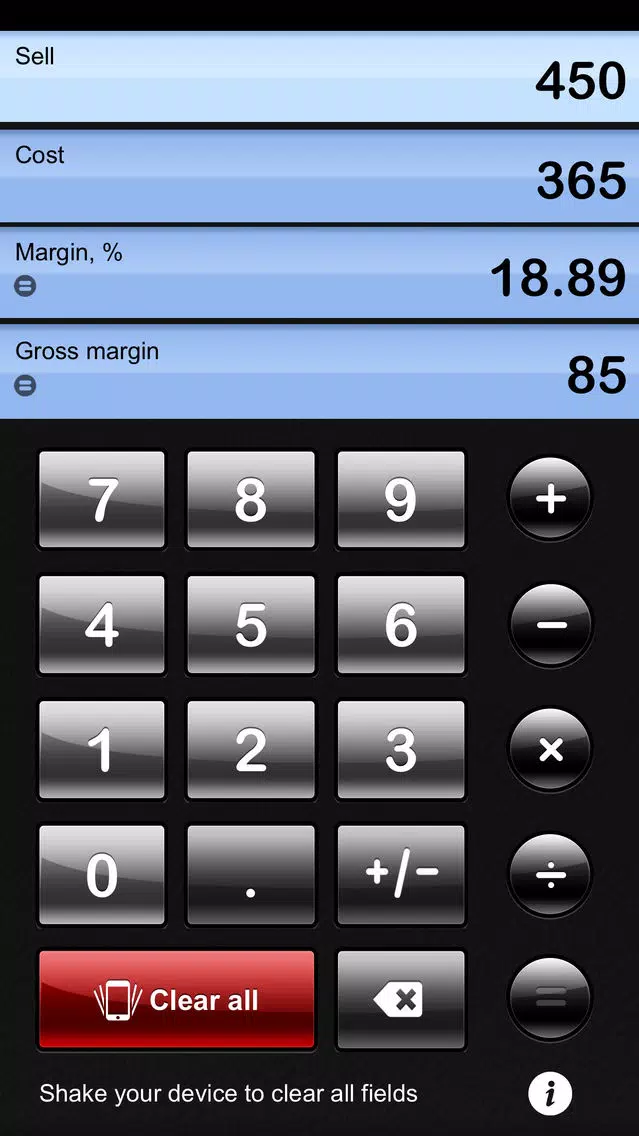Open the info icon
This screenshot has height=1136, width=639.
click(x=550, y=1093)
